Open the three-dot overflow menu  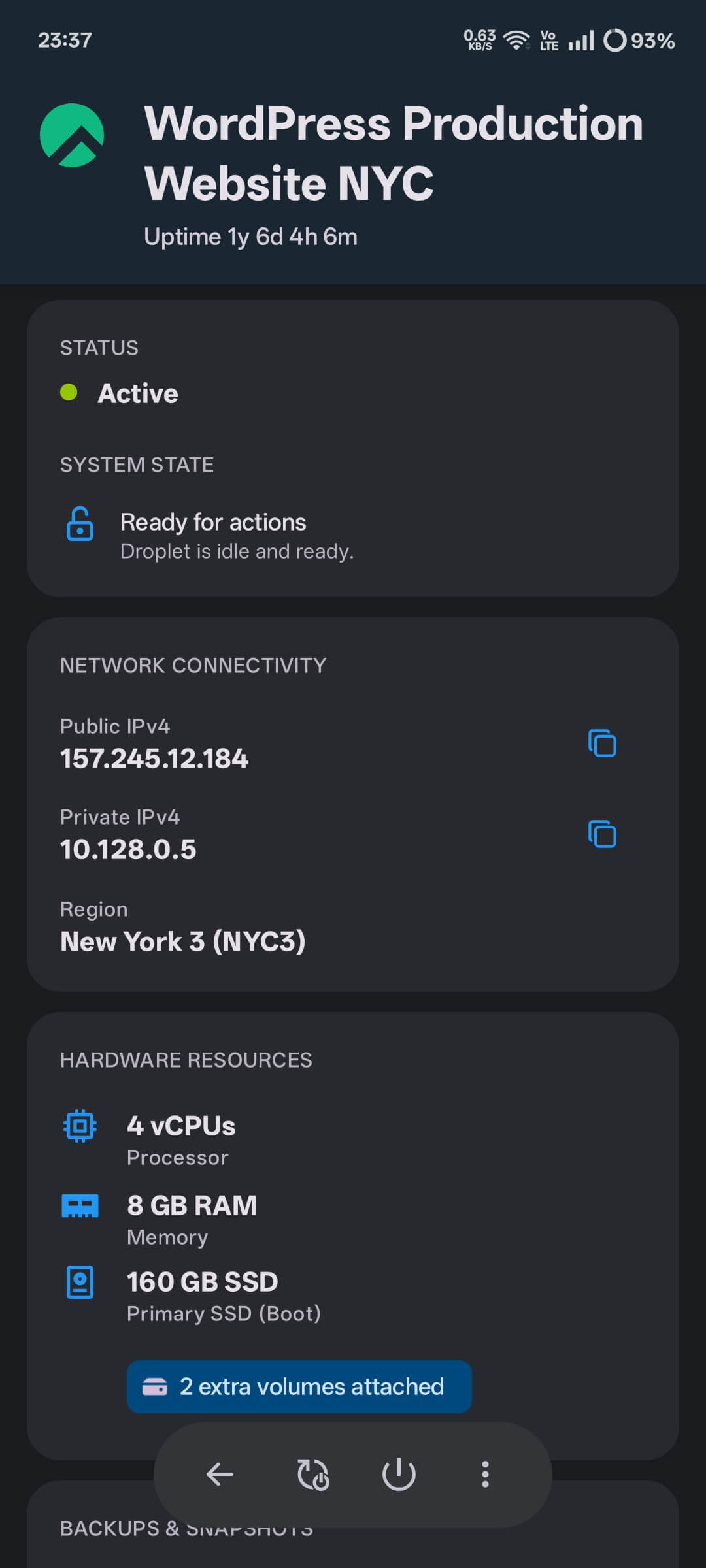[485, 1475]
